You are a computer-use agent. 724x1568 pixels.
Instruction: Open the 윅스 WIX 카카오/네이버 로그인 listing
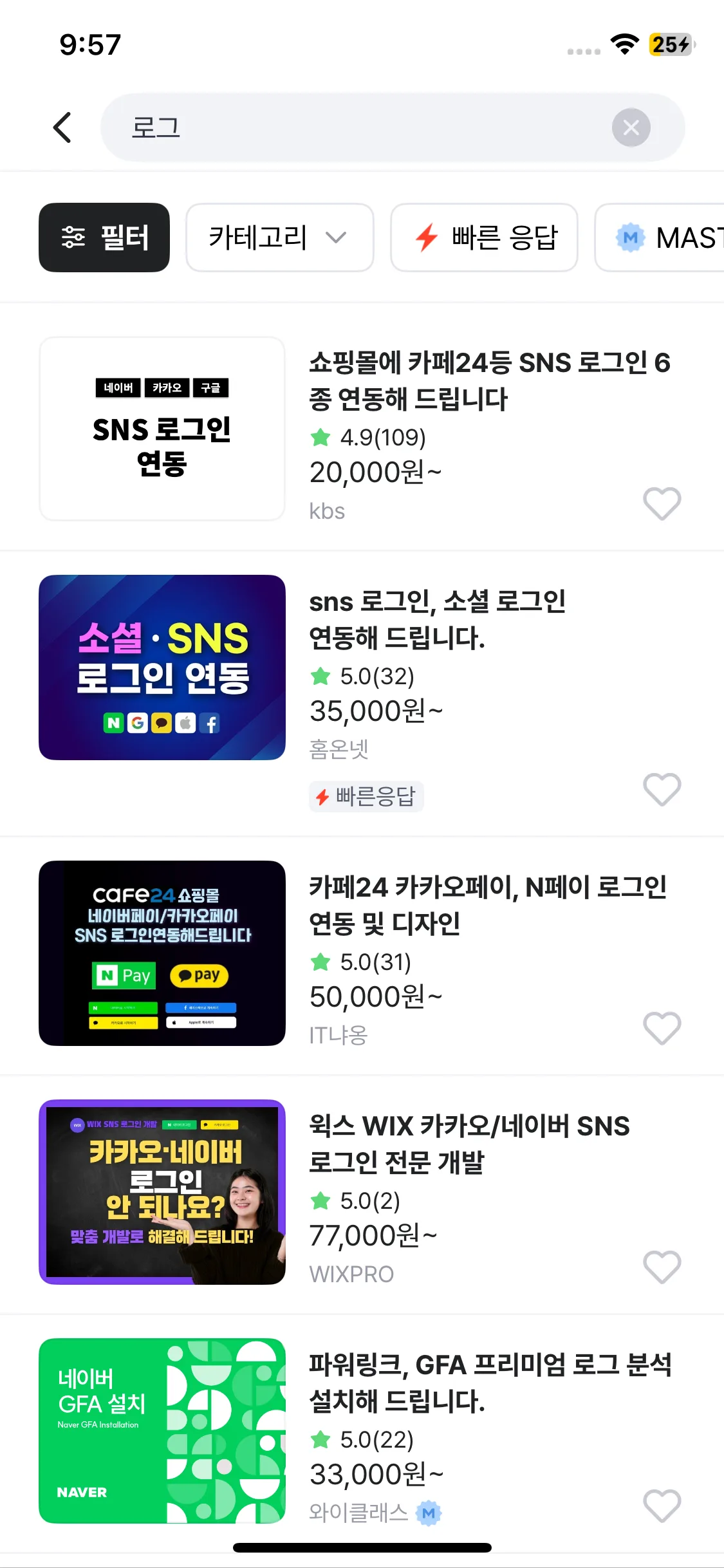(470, 1144)
